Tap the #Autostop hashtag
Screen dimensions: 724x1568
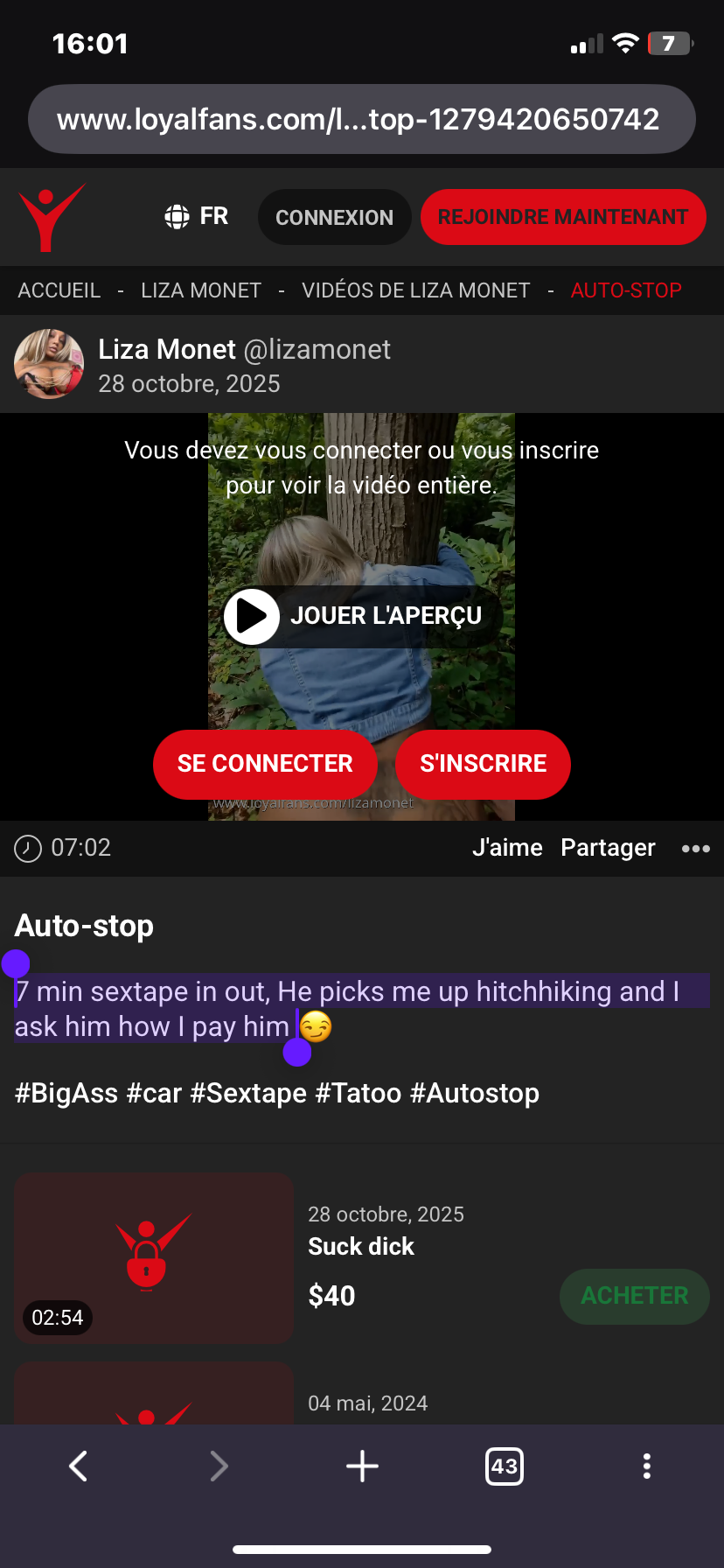point(475,1094)
